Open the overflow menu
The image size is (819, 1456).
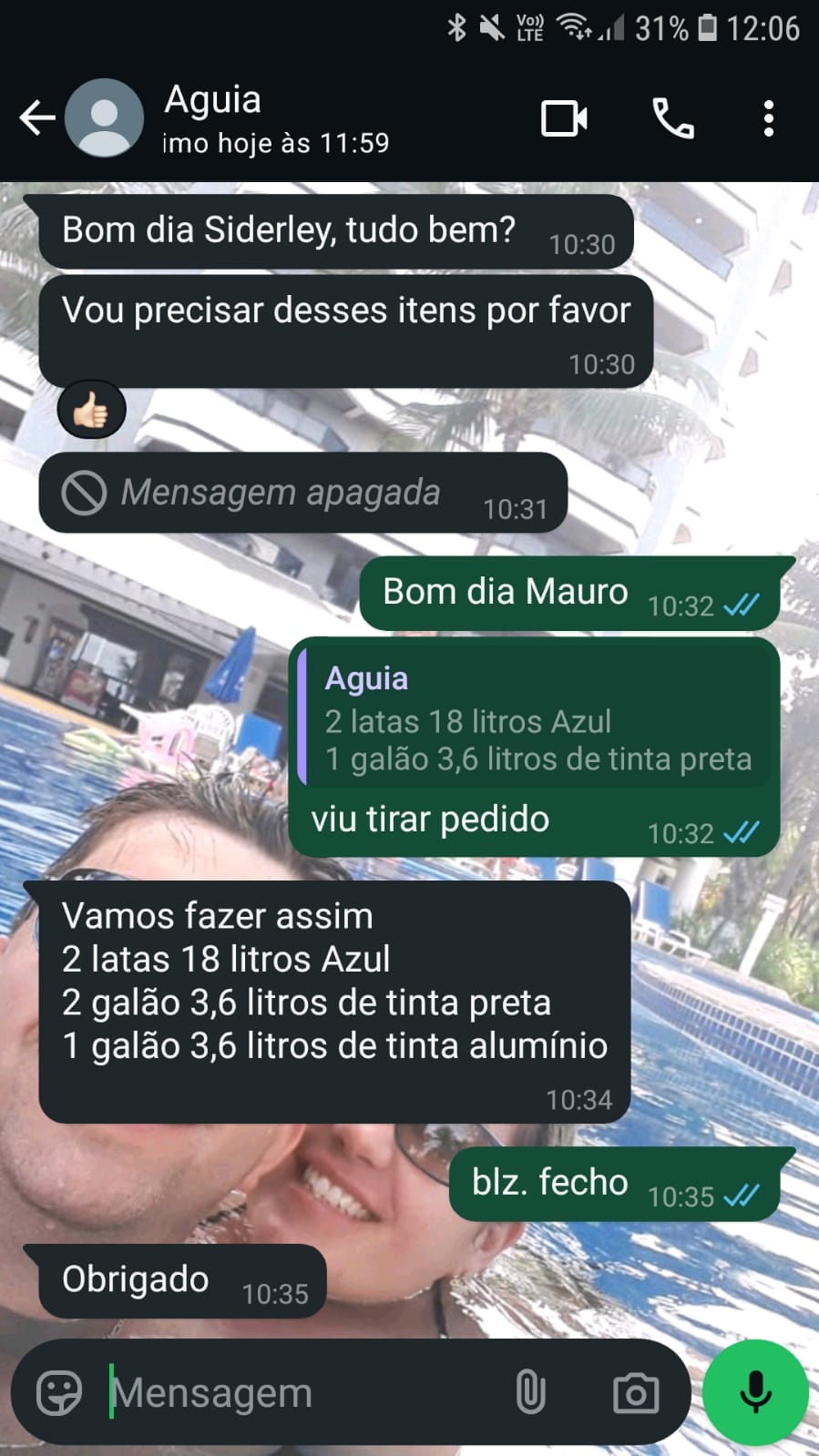point(768,119)
